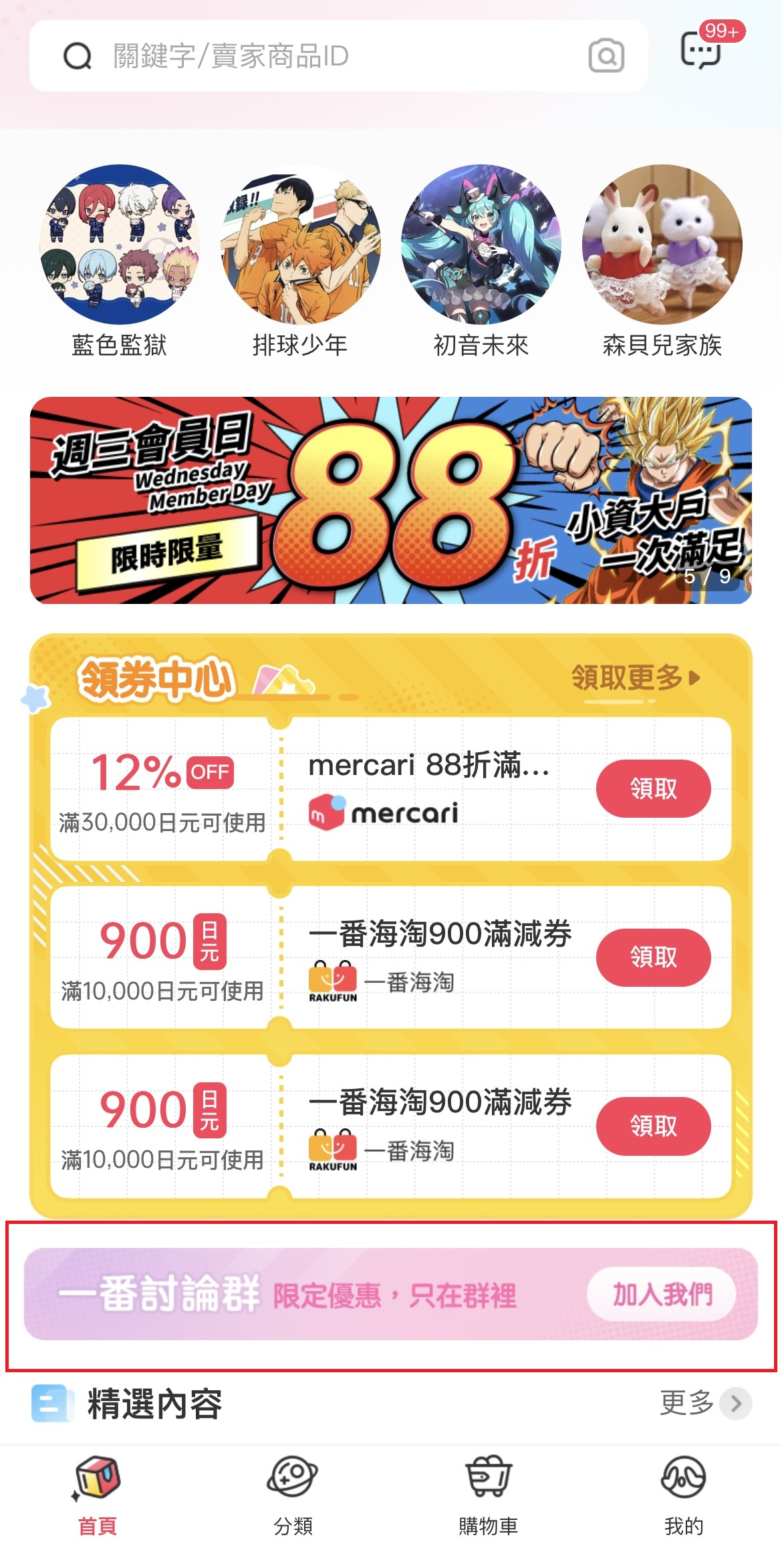The image size is (782, 1568).
Task: Join the 一番討論群 via 加入我們
Action: point(661,1294)
